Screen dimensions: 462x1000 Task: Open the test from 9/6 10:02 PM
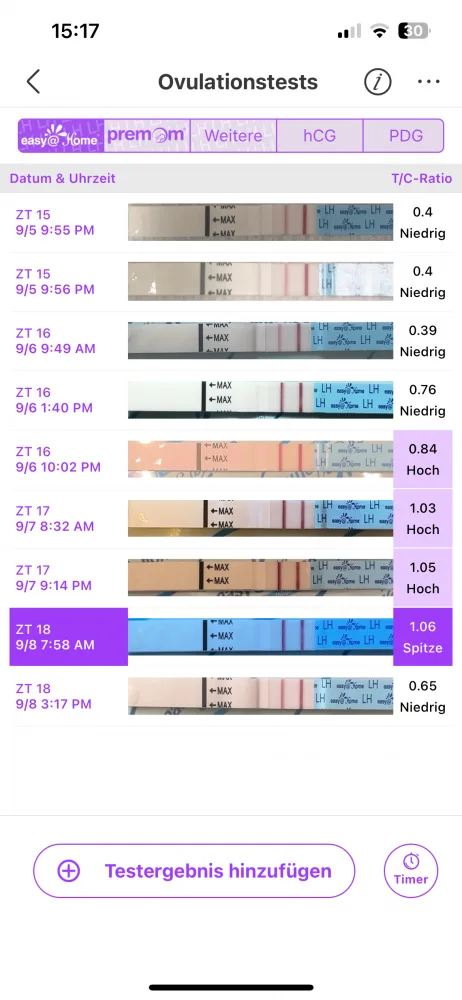[x=231, y=459]
